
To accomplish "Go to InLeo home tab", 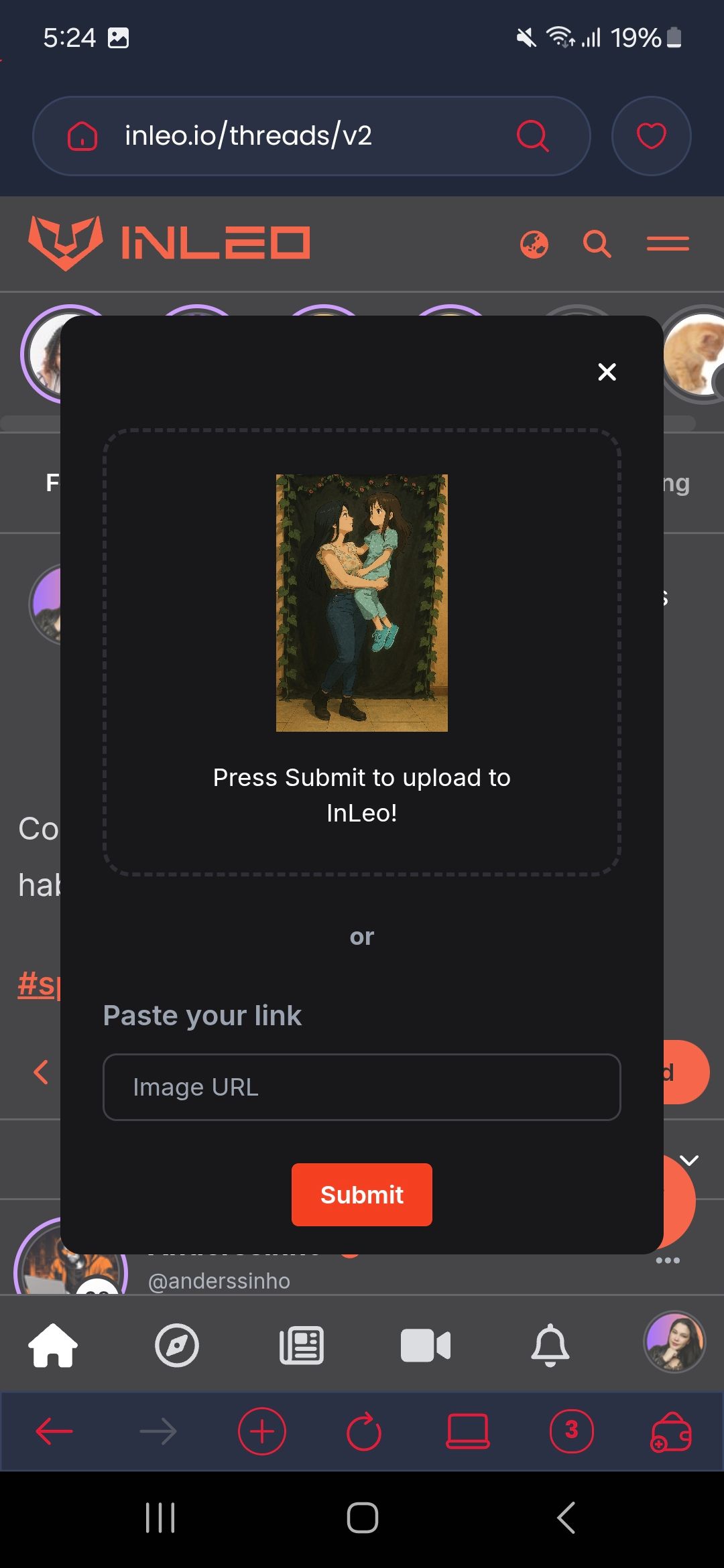I will (53, 1345).
